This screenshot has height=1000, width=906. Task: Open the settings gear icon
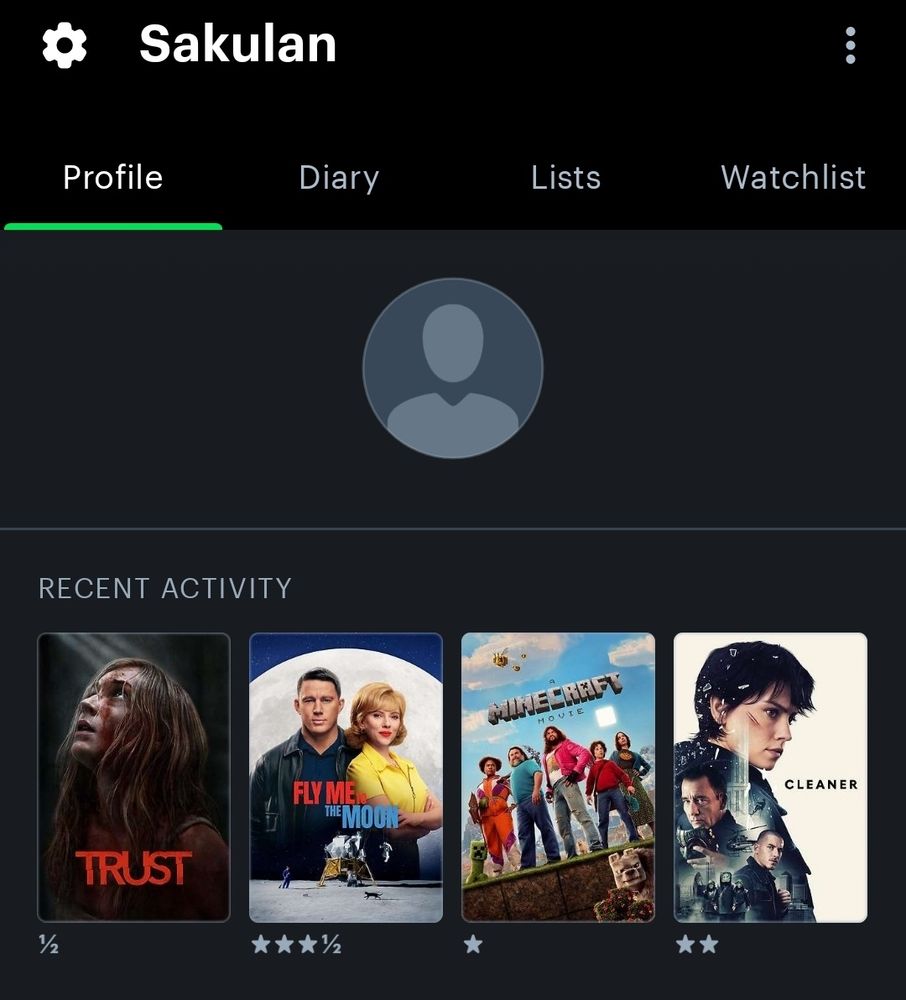[x=64, y=44]
